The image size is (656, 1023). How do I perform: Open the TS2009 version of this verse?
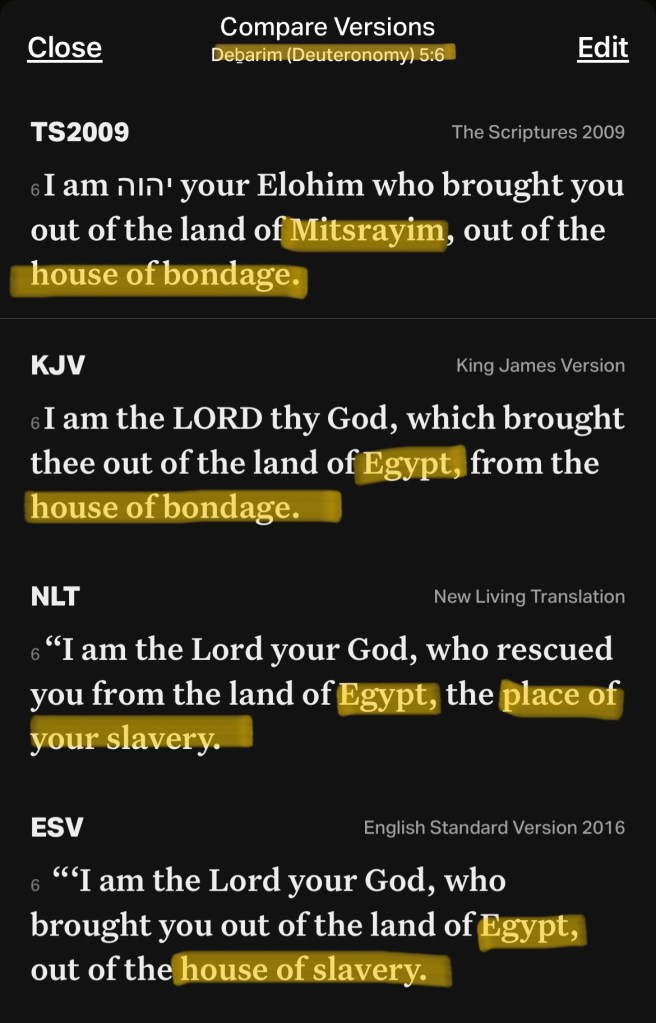tap(80, 132)
